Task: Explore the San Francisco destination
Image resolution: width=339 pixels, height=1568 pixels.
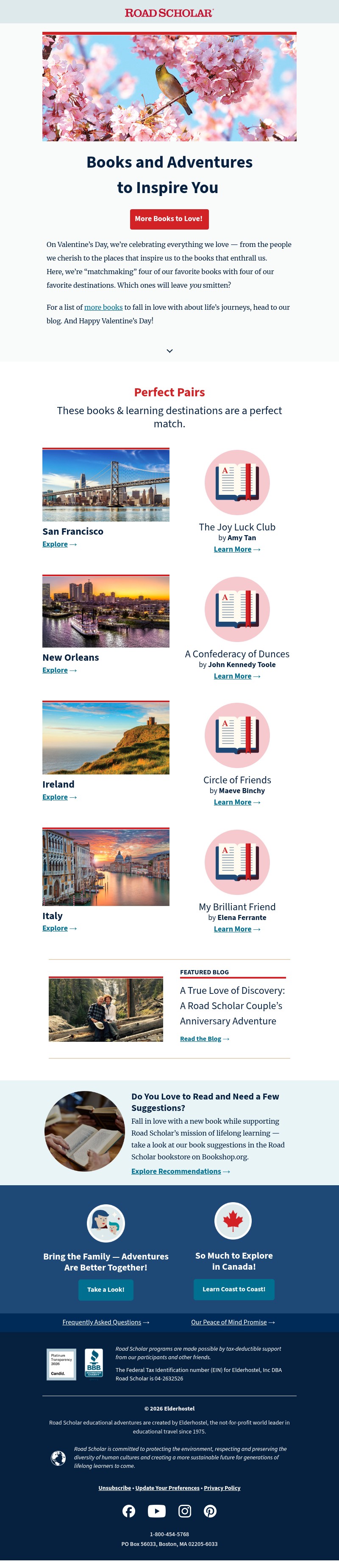Action: click(x=55, y=544)
